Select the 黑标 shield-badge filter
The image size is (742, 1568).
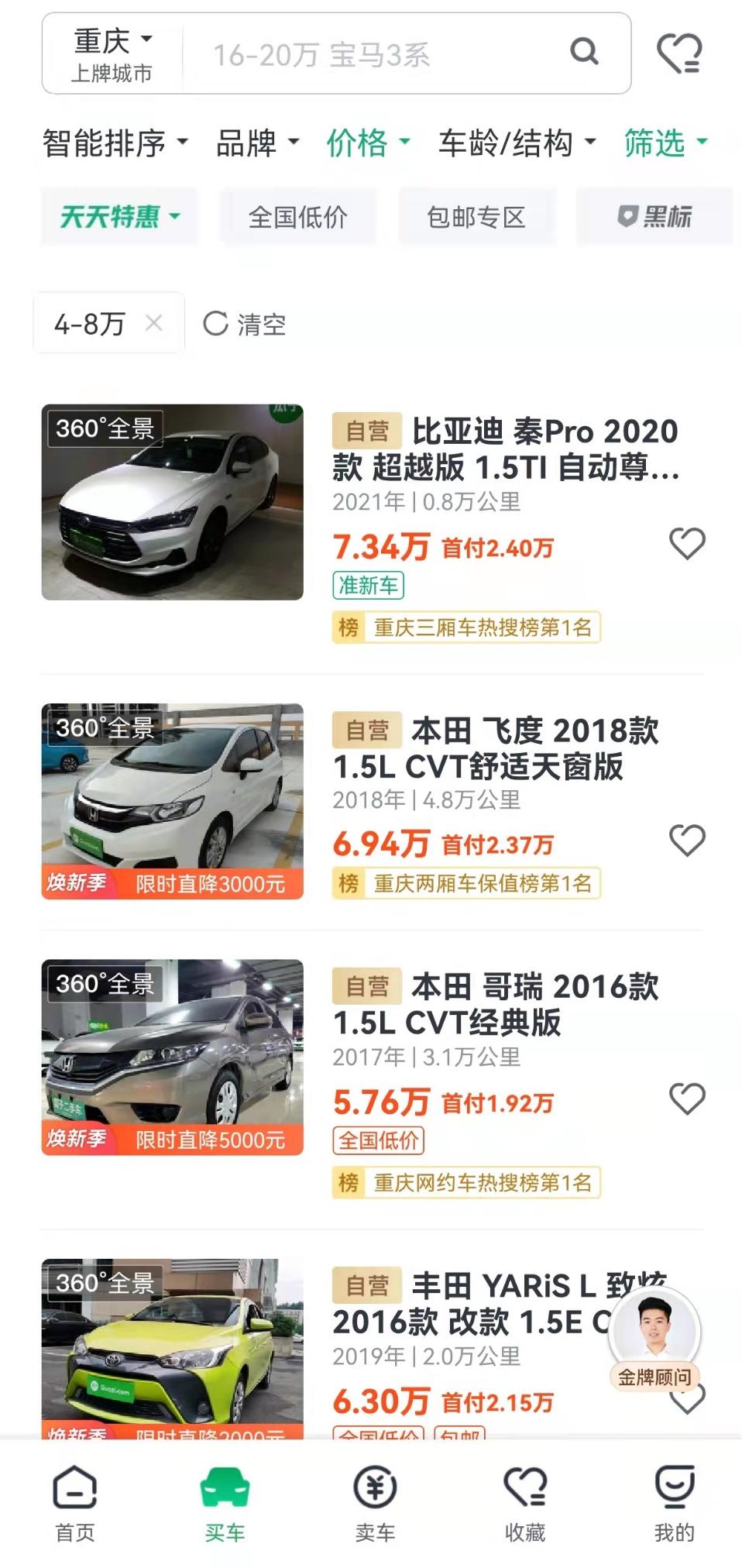[x=654, y=218]
